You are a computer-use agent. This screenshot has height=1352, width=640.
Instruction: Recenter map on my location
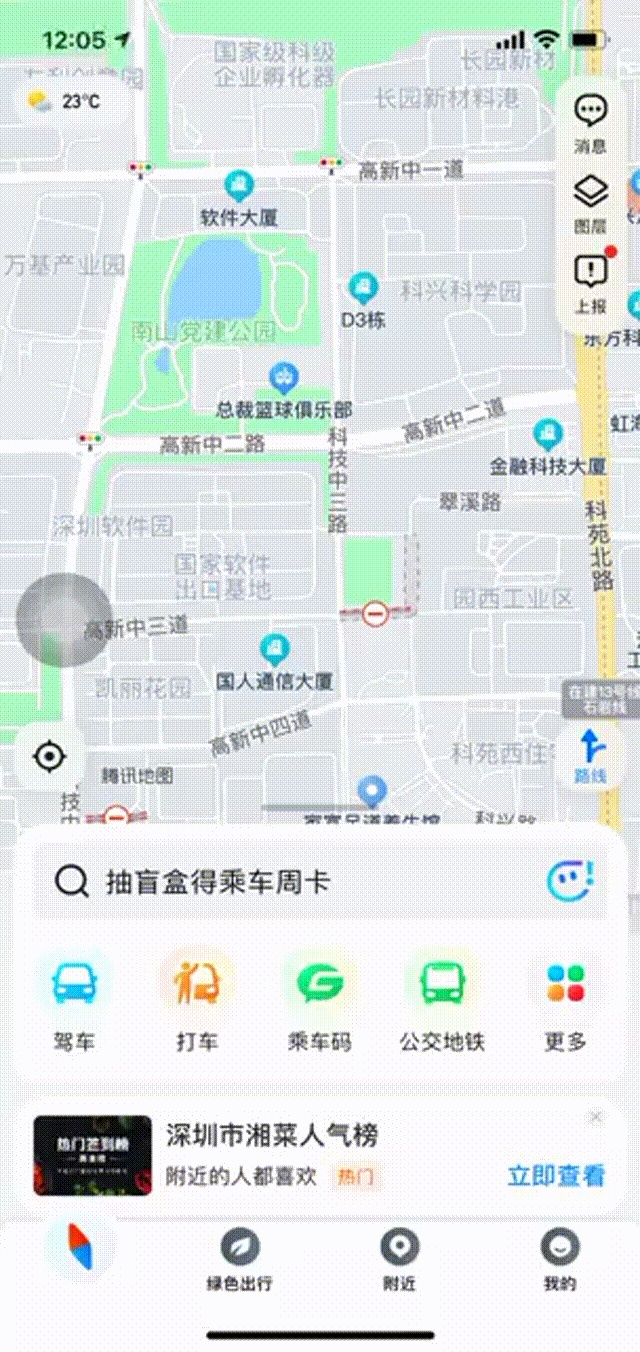(x=49, y=757)
